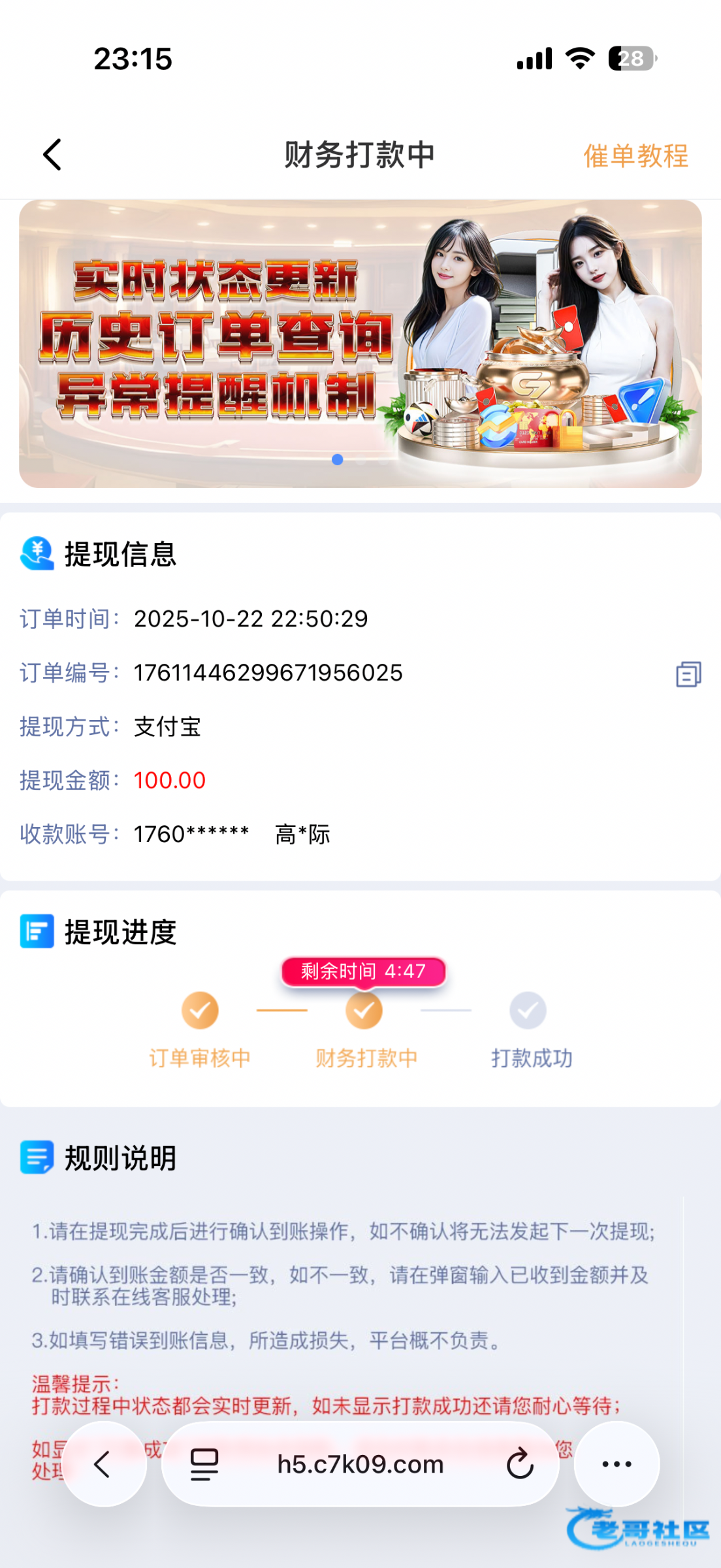
Task: Tap the h5.c7k09.com address bar
Action: tap(360, 1464)
